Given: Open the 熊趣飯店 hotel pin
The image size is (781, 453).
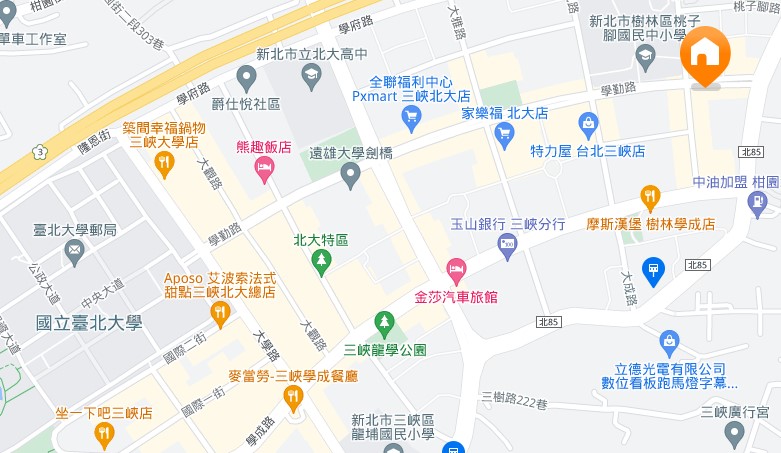Looking at the screenshot, I should [x=265, y=169].
